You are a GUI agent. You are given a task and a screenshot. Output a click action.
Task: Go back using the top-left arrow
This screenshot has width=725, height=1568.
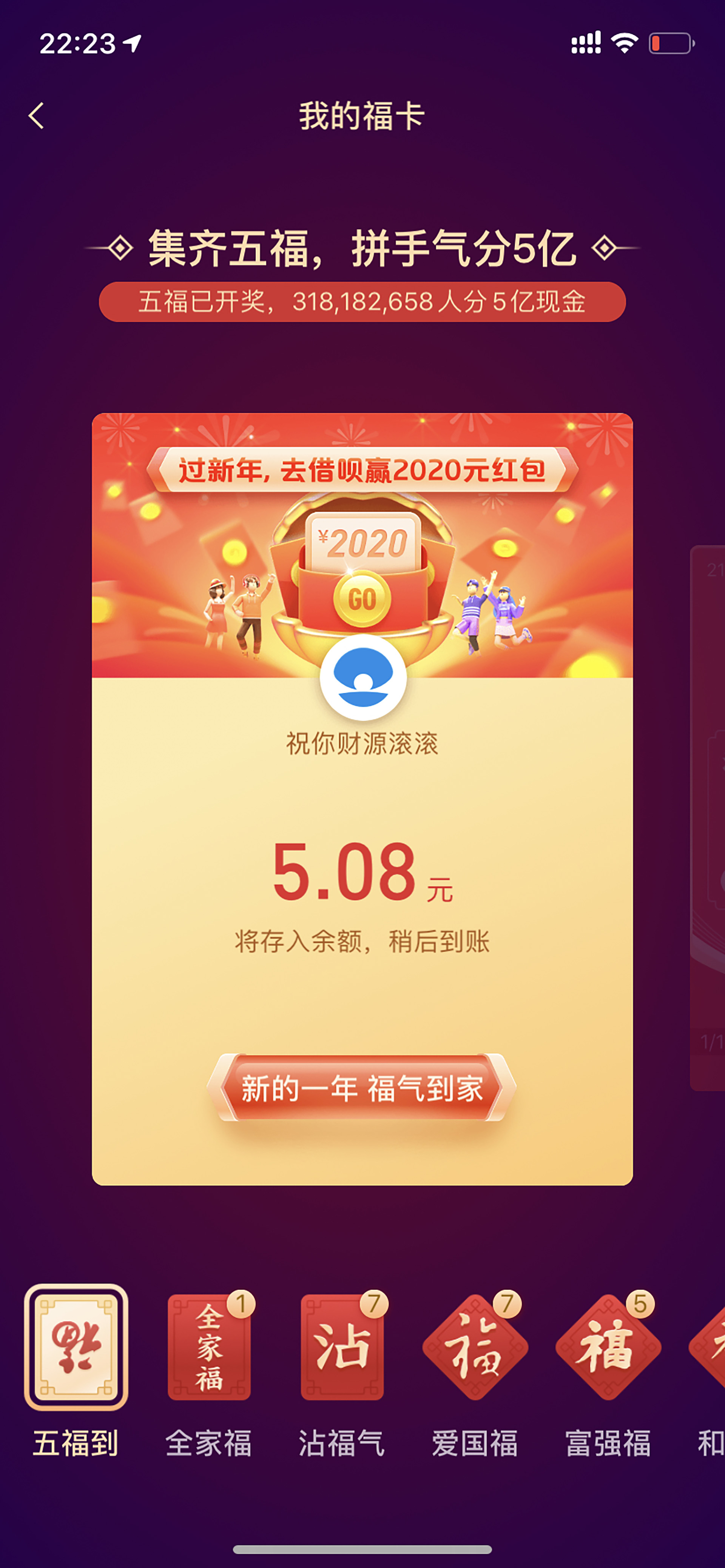pos(37,115)
